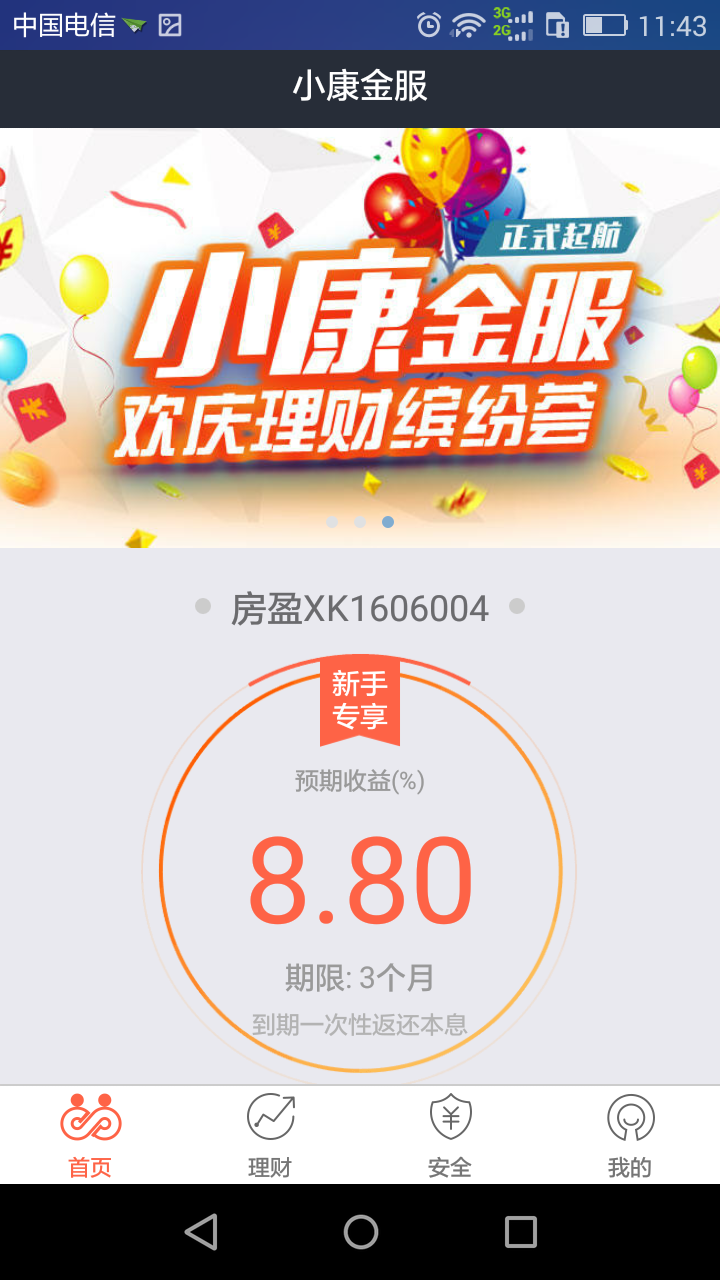Image resolution: width=720 pixels, height=1280 pixels.
Task: Switch to the 首页 tab
Action: [90, 1136]
